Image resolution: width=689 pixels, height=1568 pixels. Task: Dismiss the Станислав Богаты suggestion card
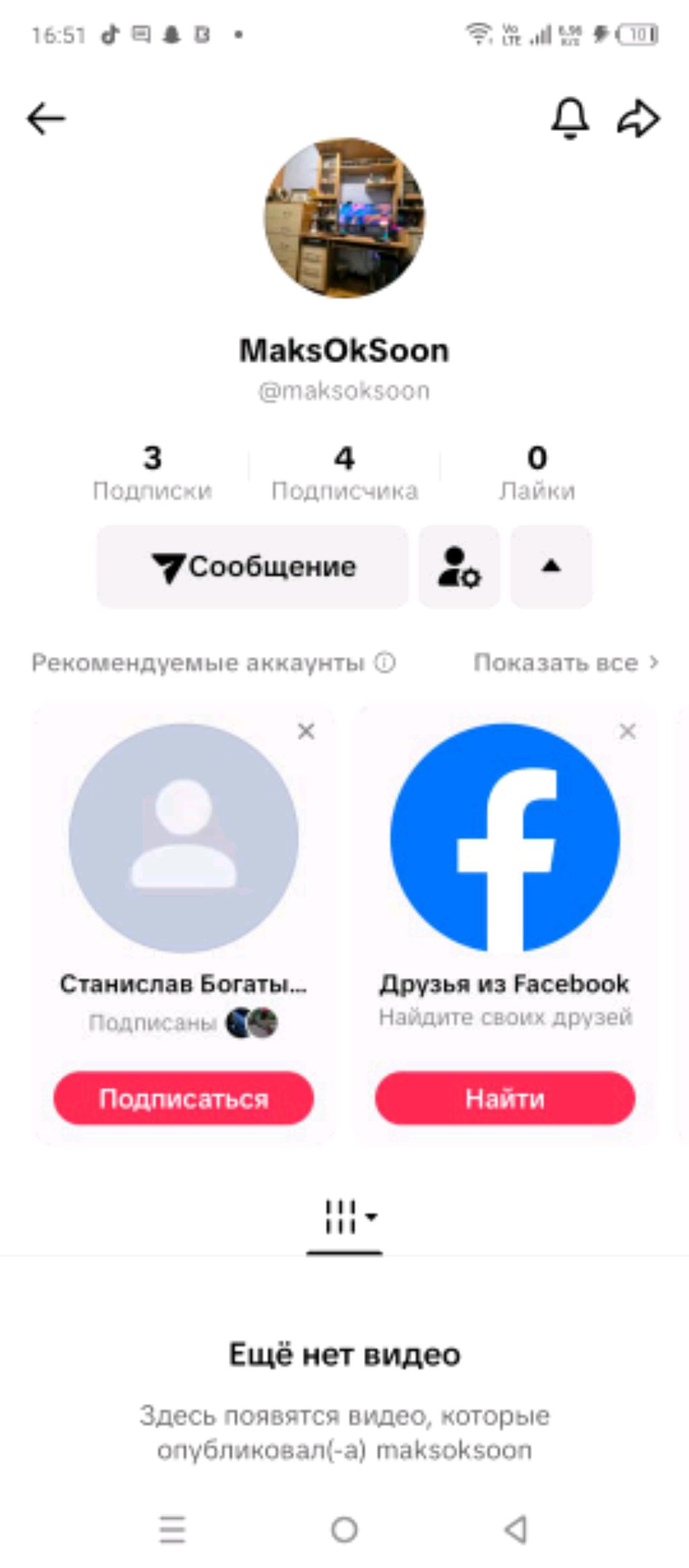(306, 731)
